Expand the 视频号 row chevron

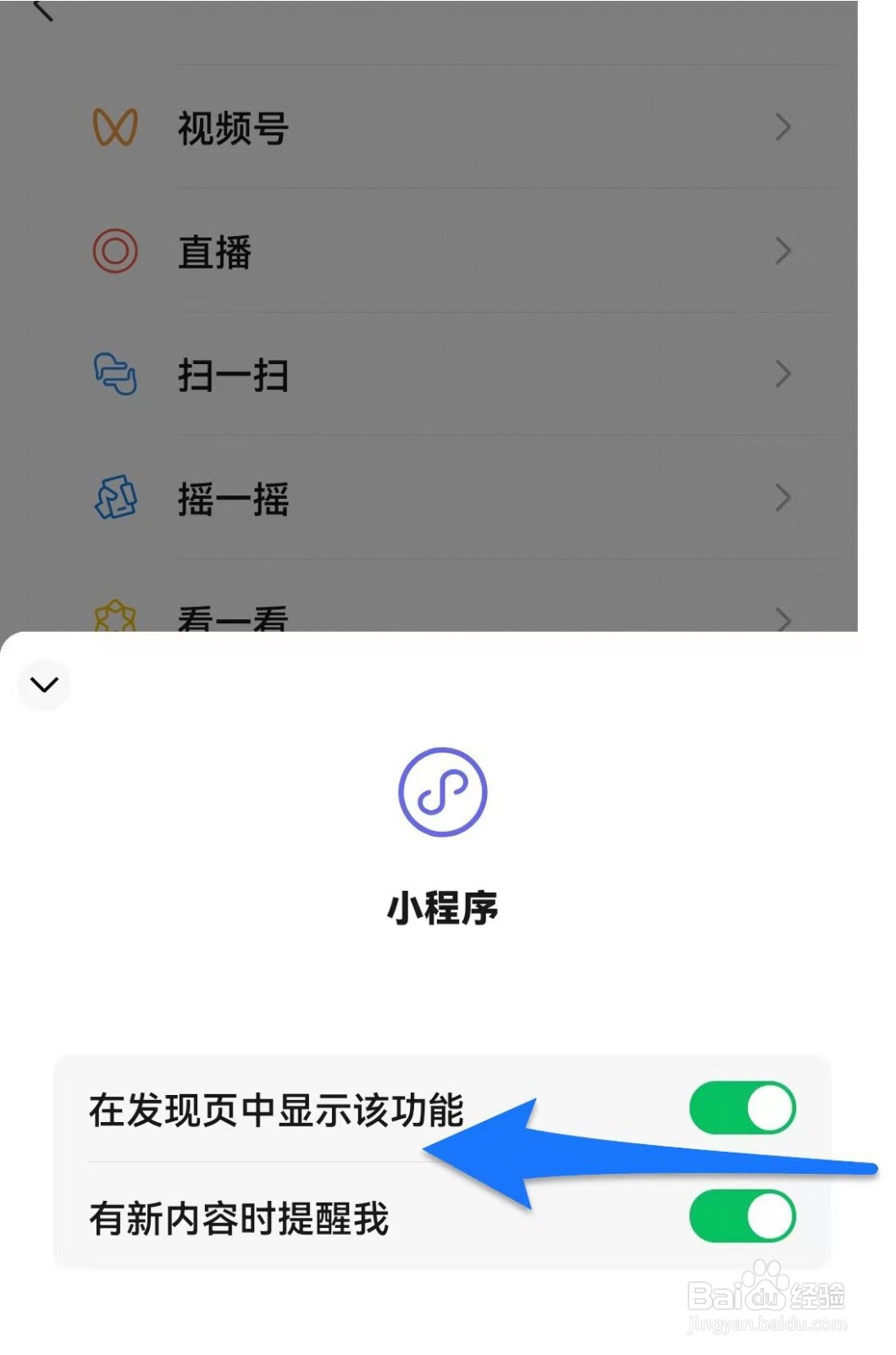783,126
